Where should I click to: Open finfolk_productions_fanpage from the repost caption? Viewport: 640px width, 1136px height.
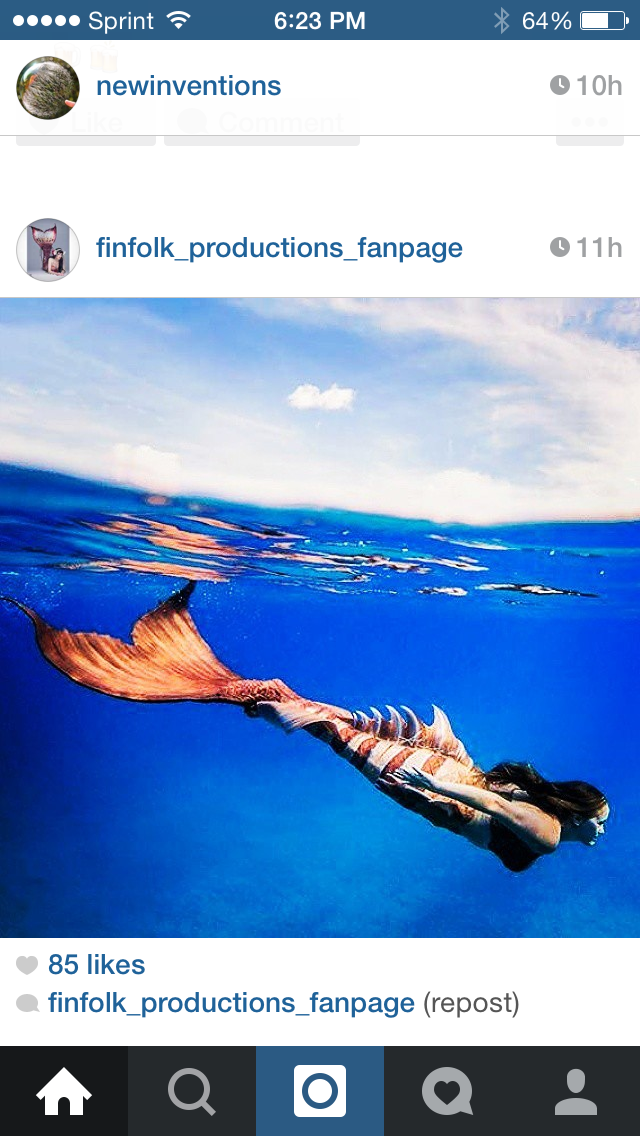(231, 1003)
